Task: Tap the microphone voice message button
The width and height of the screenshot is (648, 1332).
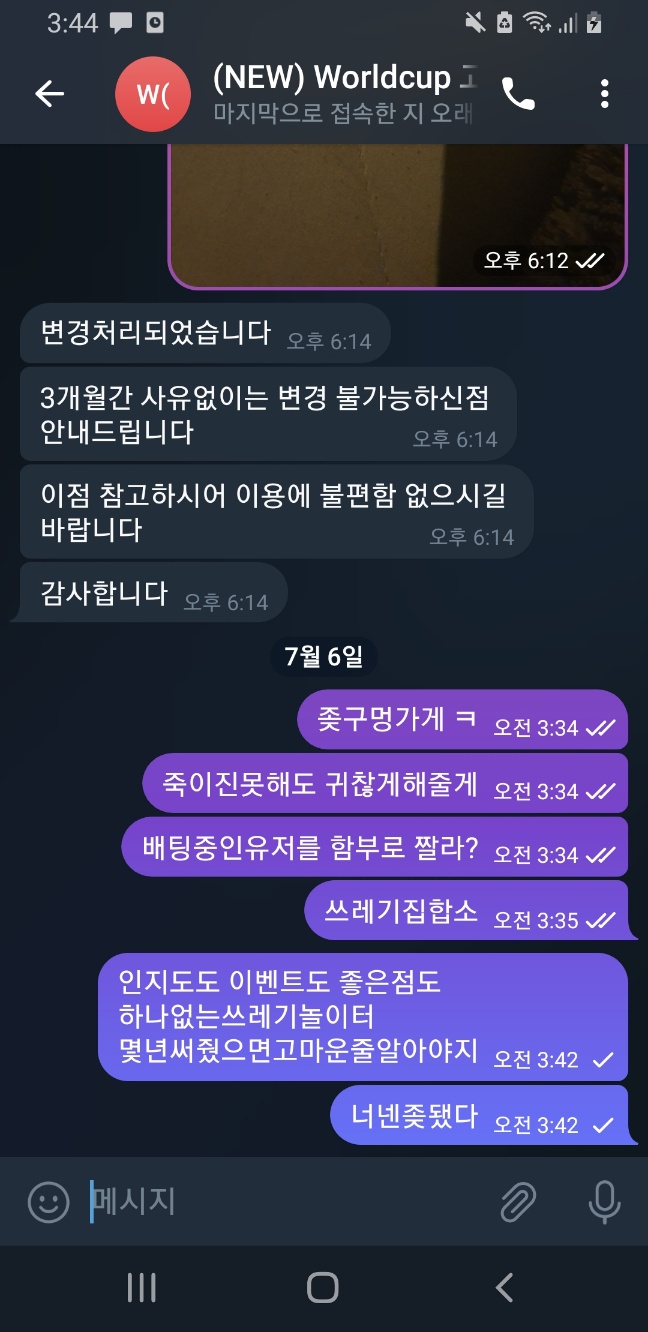Action: click(604, 1201)
